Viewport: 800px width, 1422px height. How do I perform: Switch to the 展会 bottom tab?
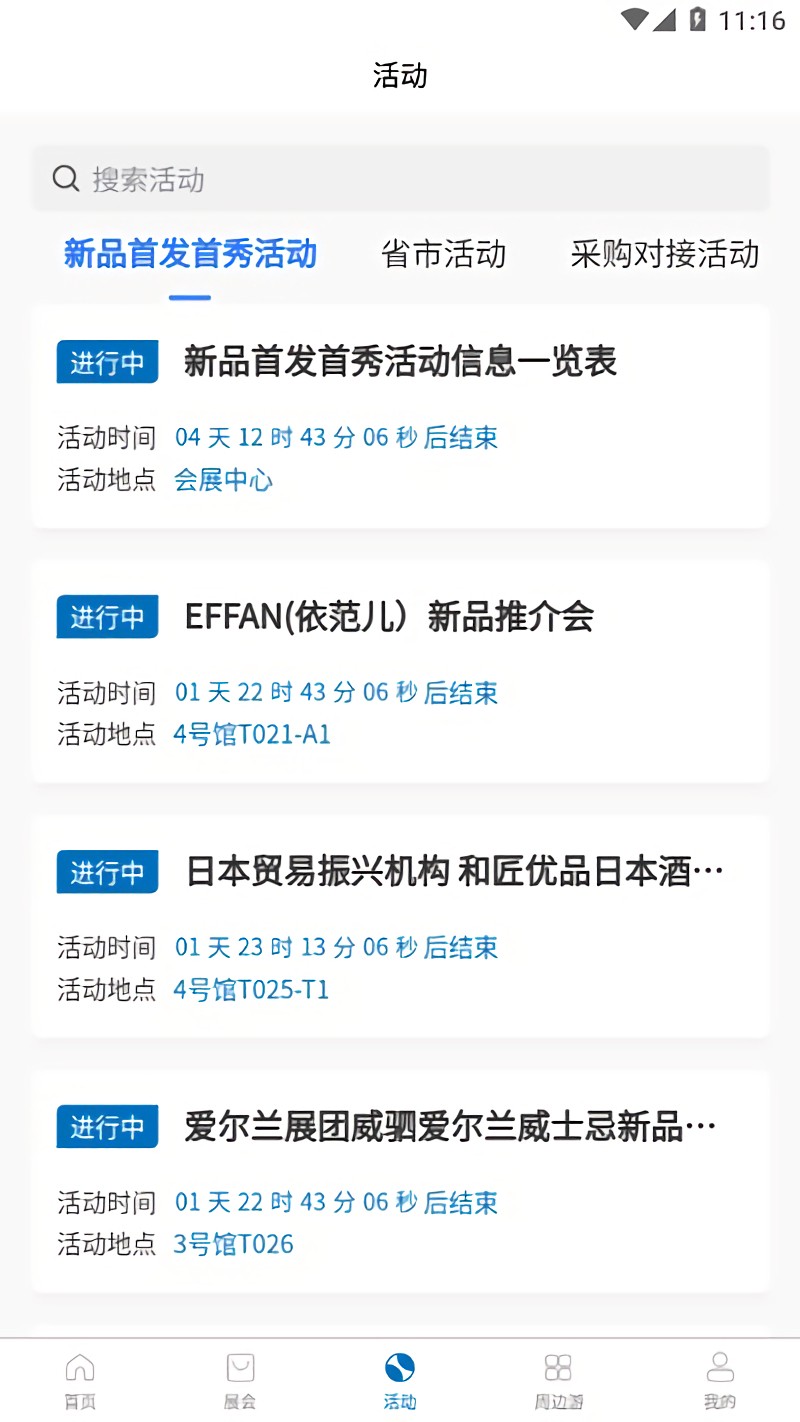(240, 1381)
